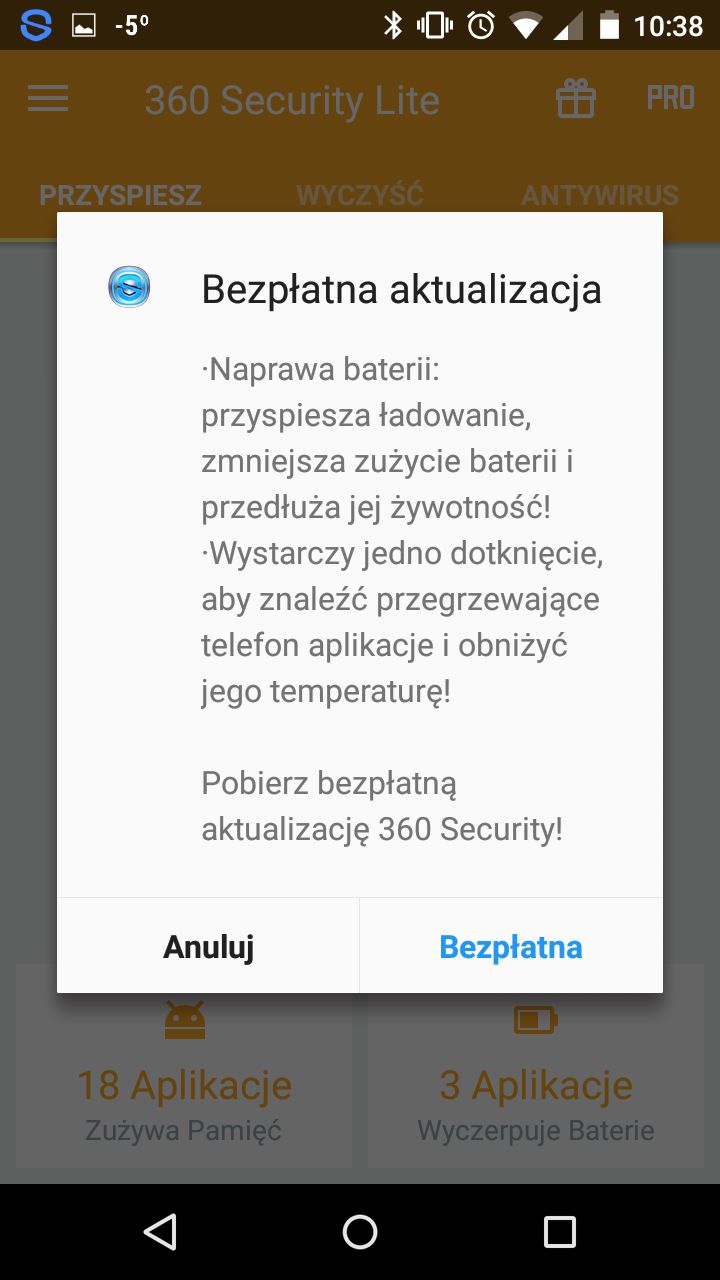Switch to the ANTYWIRUS tab

coord(600,194)
